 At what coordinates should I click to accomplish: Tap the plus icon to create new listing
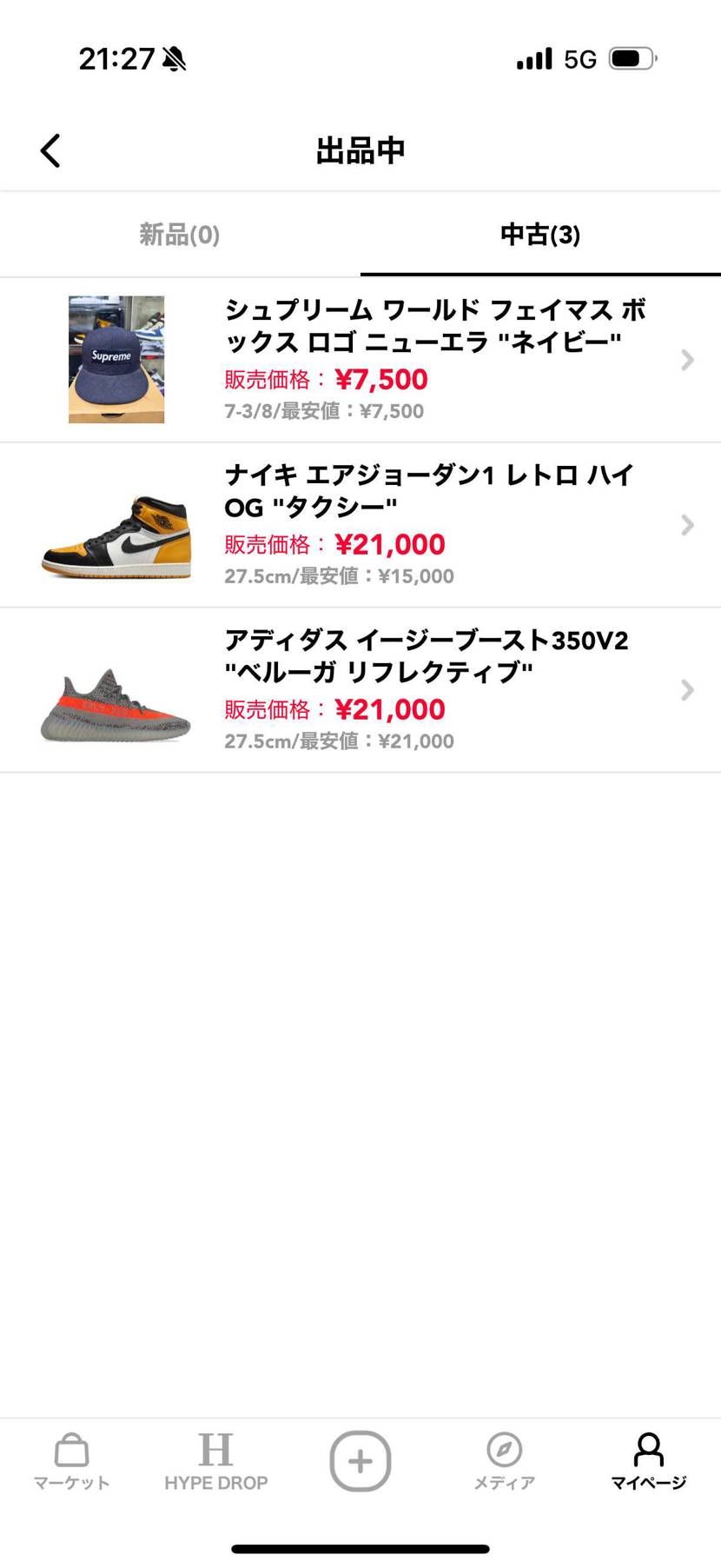coord(360,1461)
